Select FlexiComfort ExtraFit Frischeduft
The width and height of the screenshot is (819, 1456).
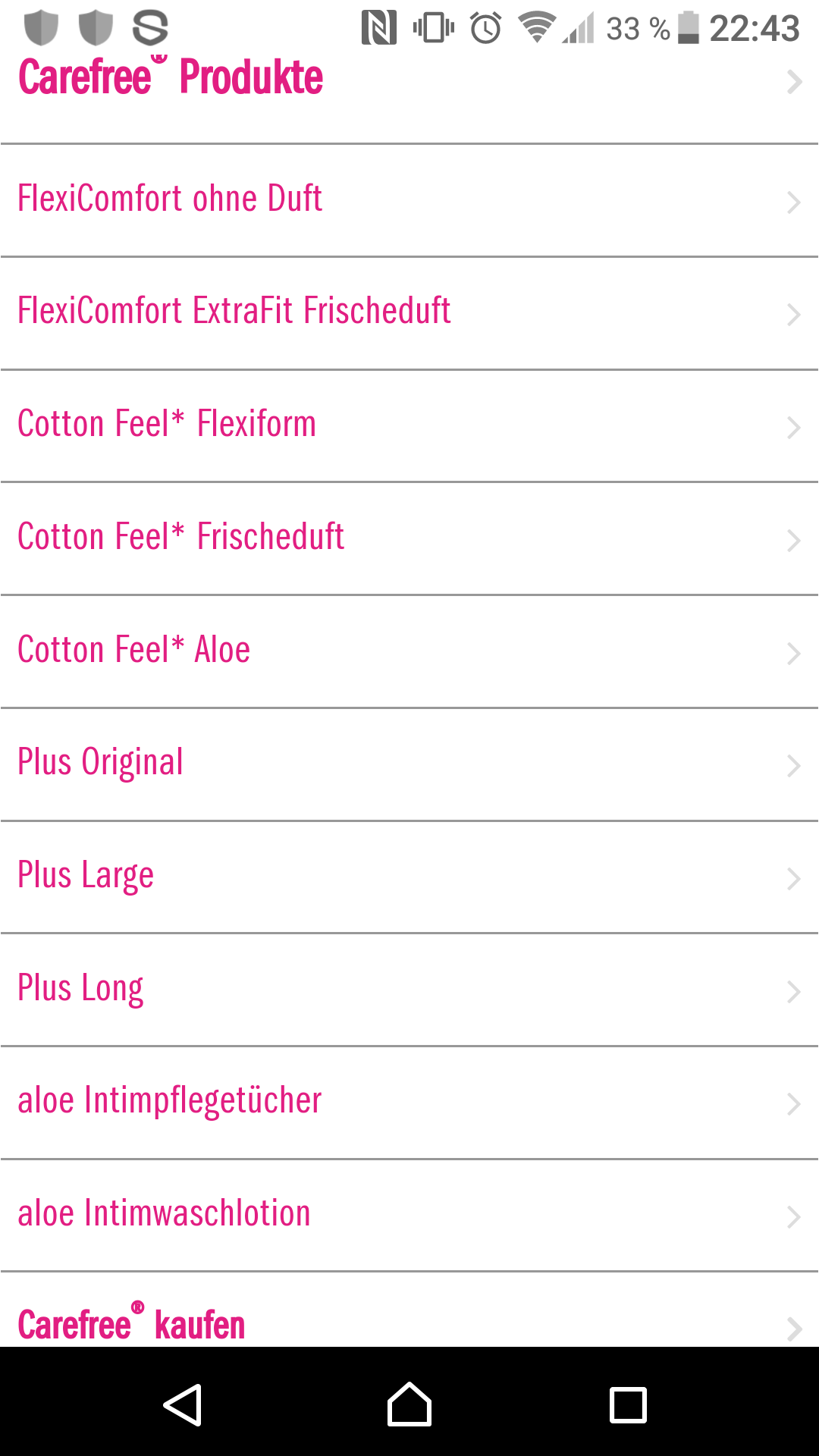(x=409, y=313)
